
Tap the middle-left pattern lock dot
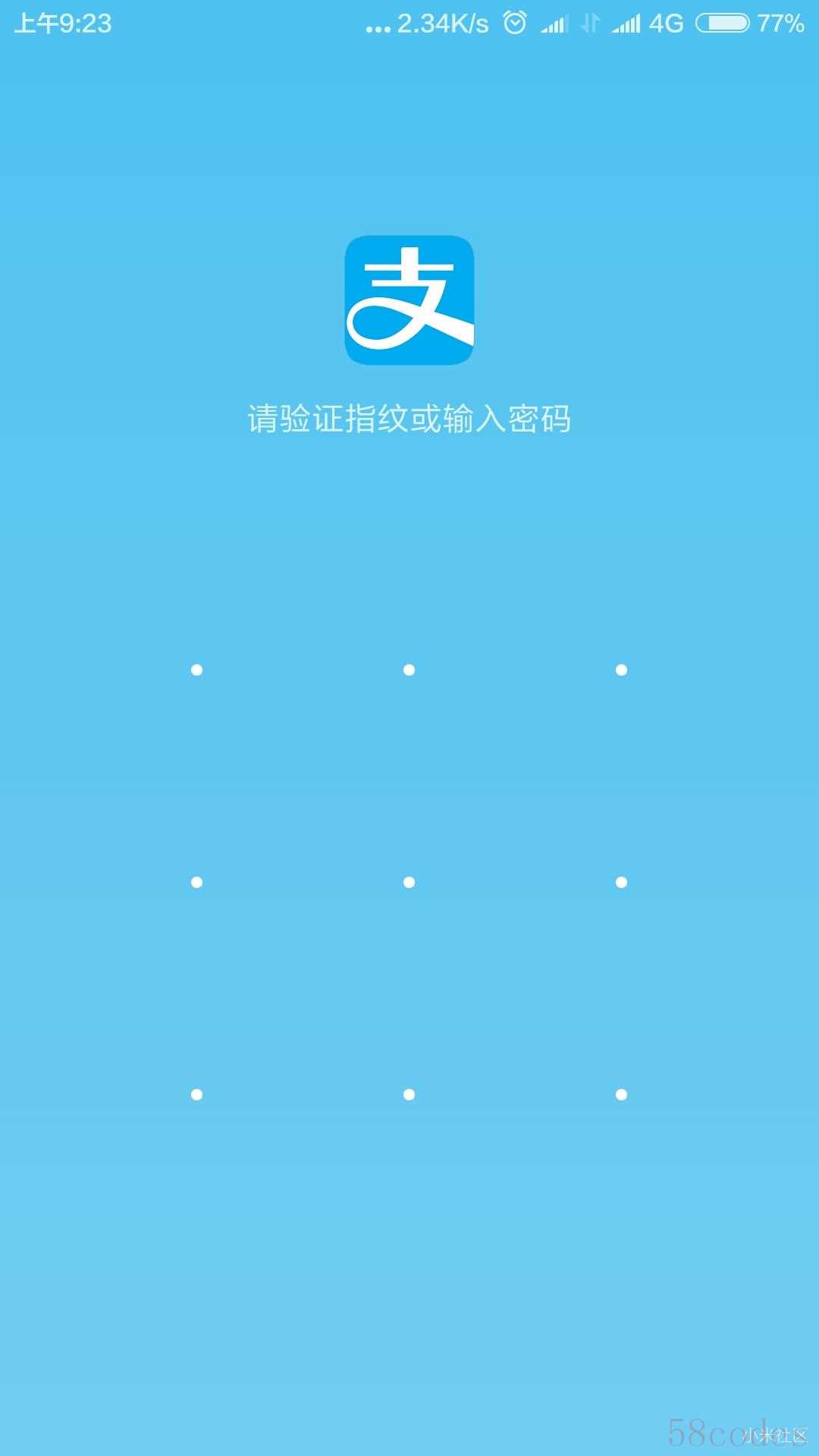196,882
